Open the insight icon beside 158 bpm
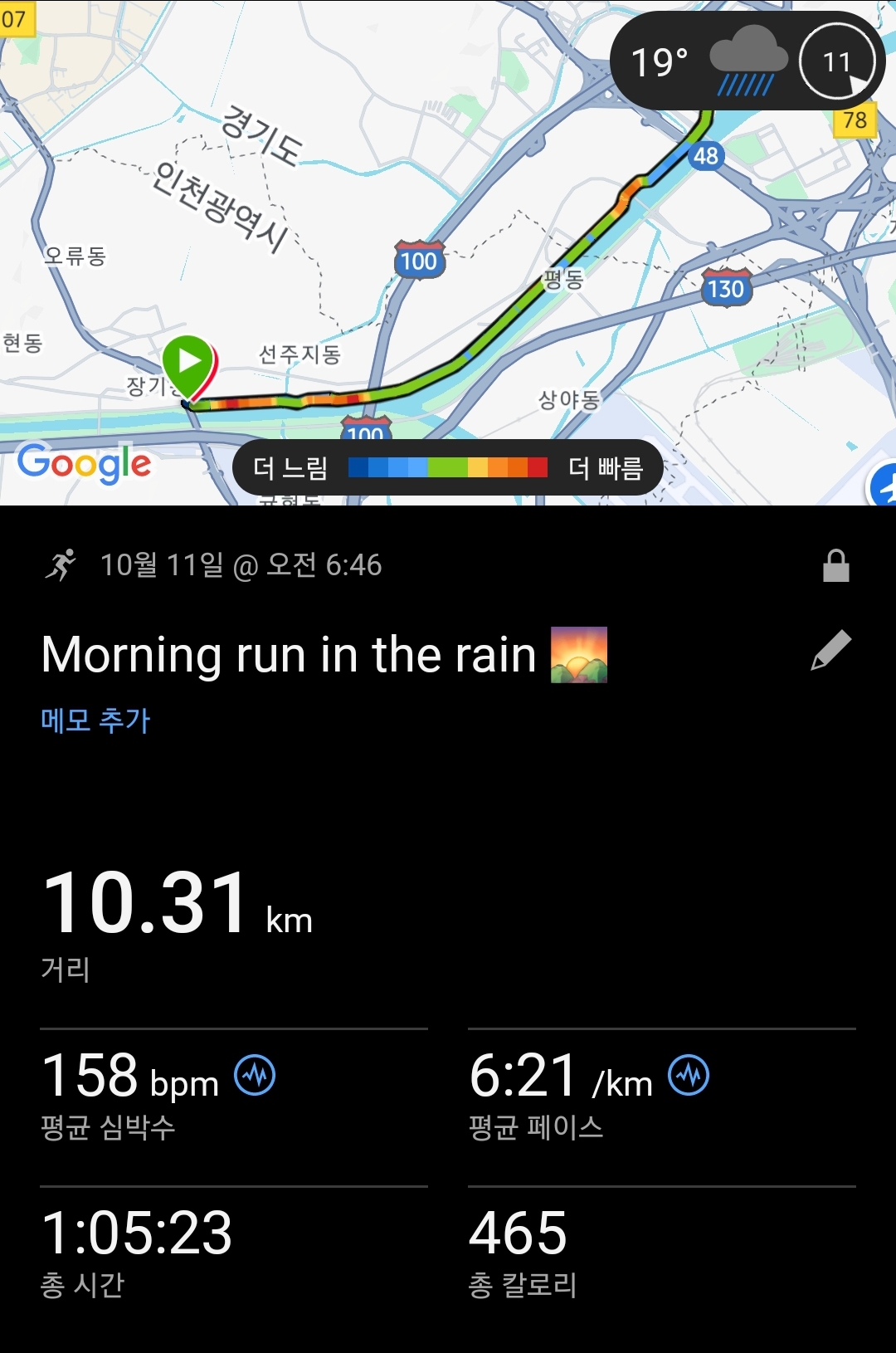 click(x=255, y=1075)
